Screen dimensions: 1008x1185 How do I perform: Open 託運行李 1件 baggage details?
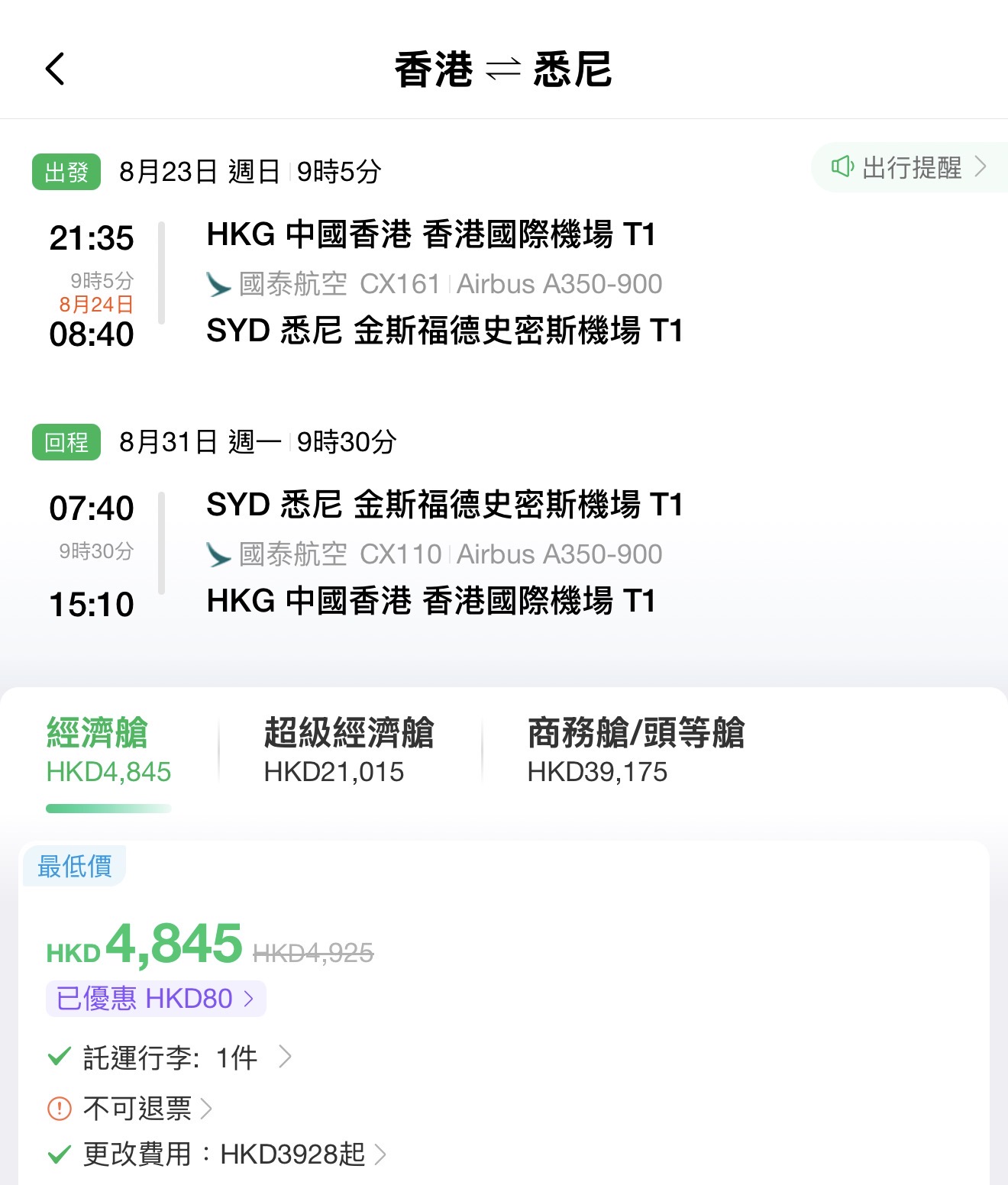(170, 1057)
